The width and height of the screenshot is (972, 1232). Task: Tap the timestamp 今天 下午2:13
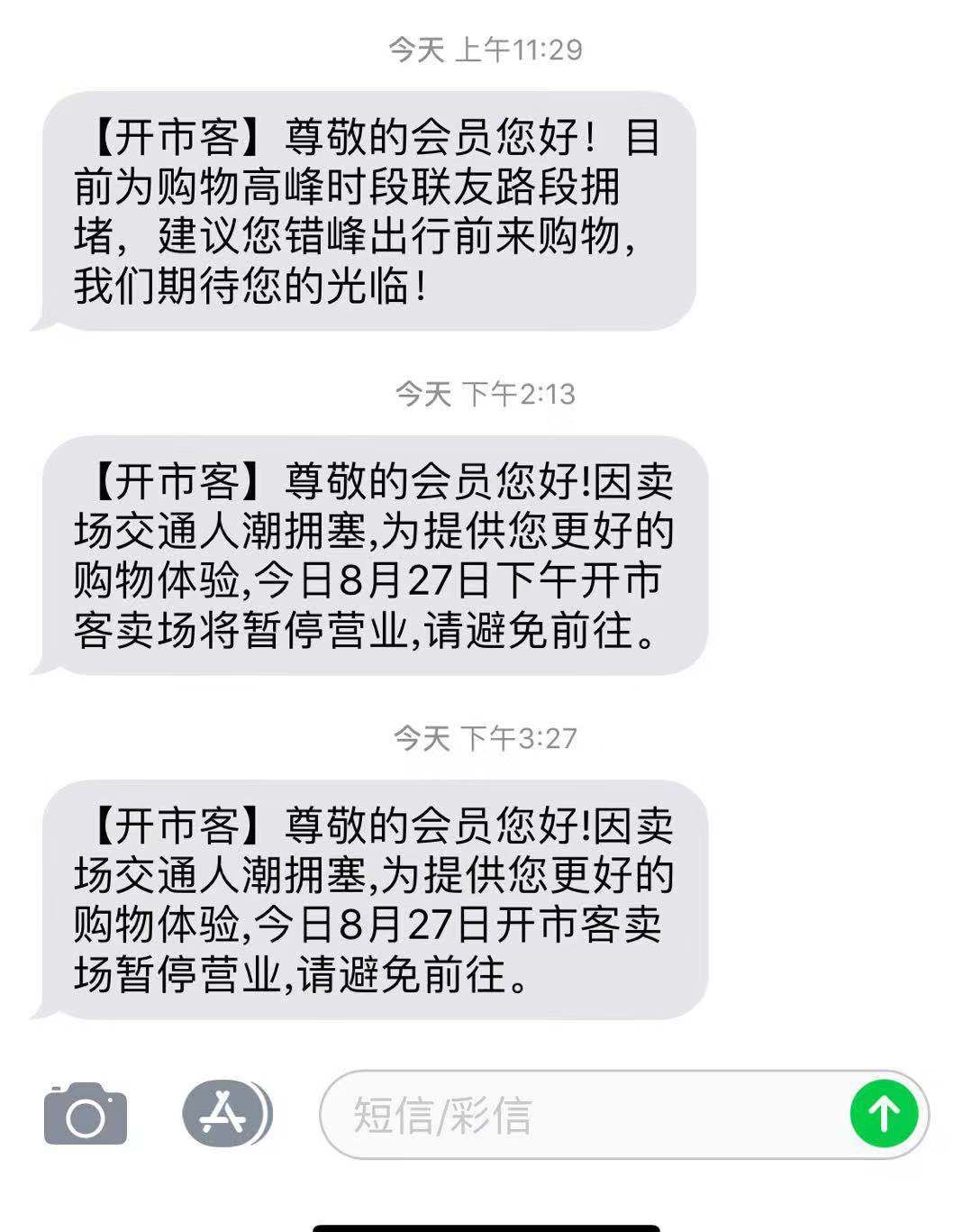pyautogui.click(x=486, y=394)
